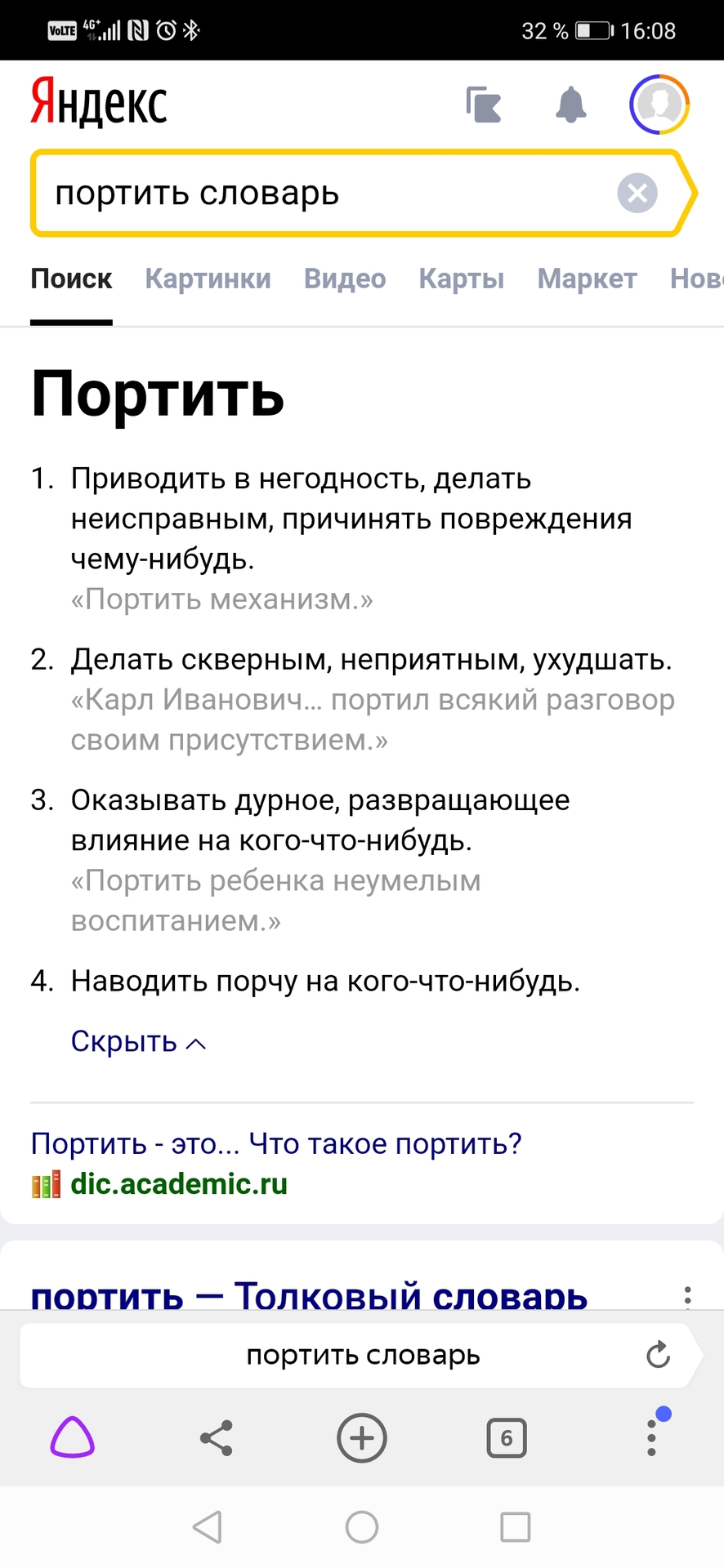This screenshot has width=724, height=1568.
Task: Open 'Портить - это... Что такое портить?' link
Action: 275,1143
